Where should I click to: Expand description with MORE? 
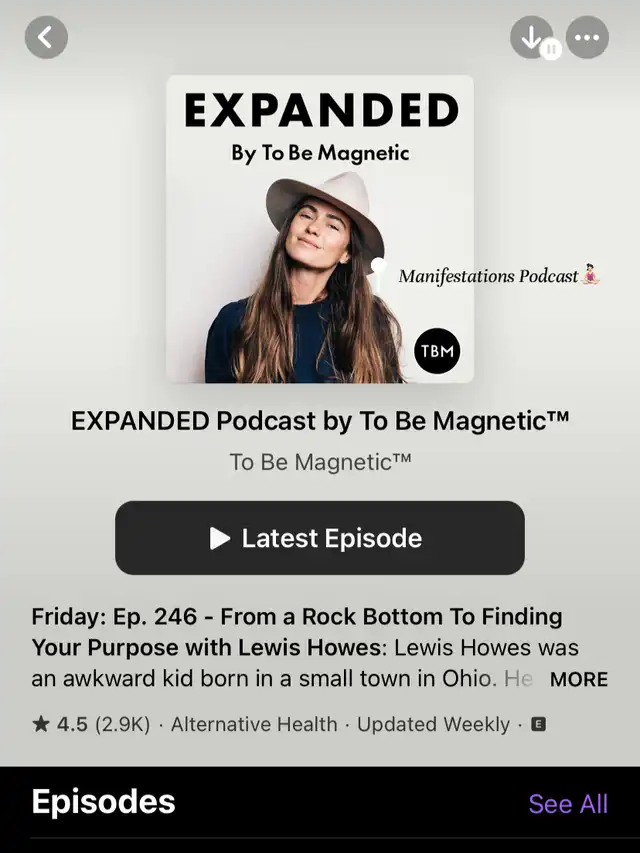[578, 679]
